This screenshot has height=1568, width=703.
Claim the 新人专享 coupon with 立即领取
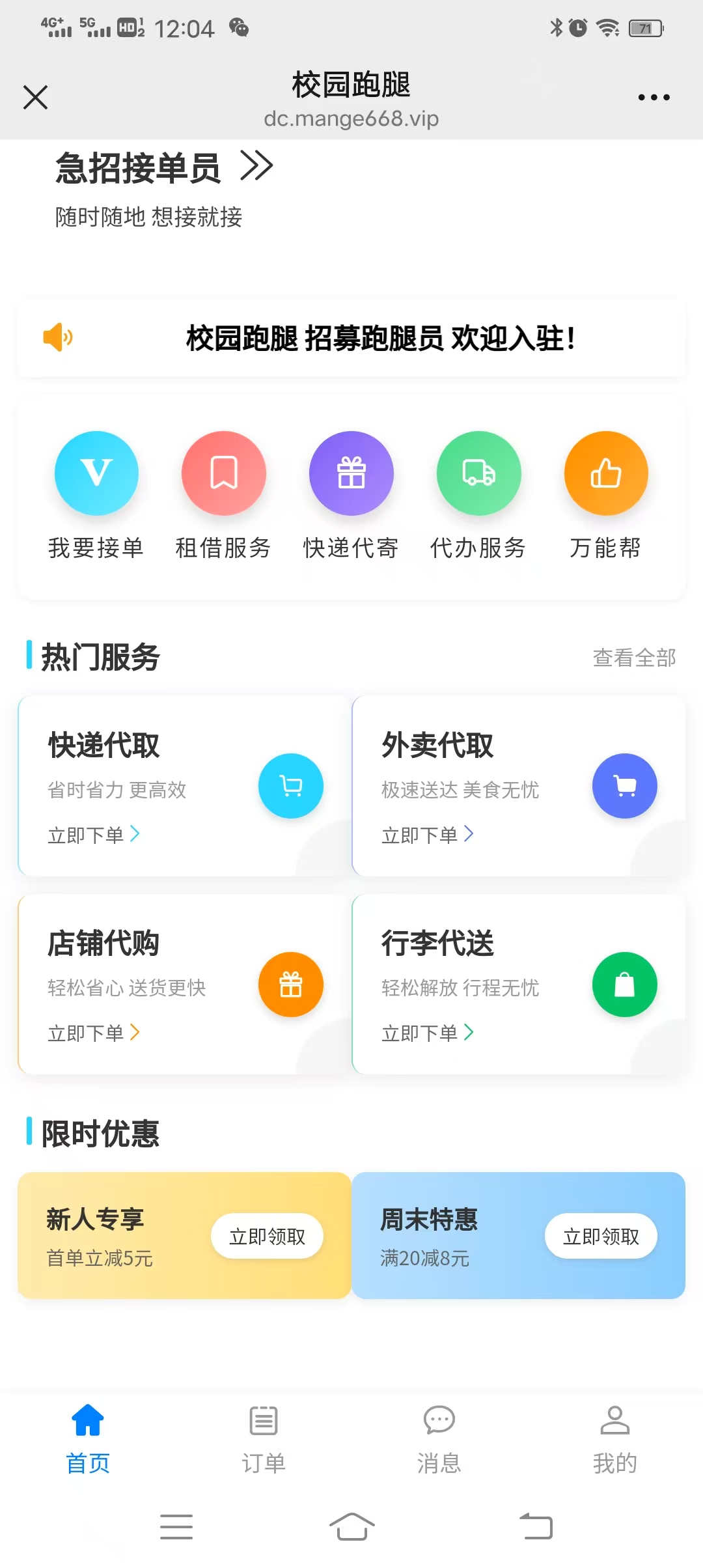click(267, 1236)
